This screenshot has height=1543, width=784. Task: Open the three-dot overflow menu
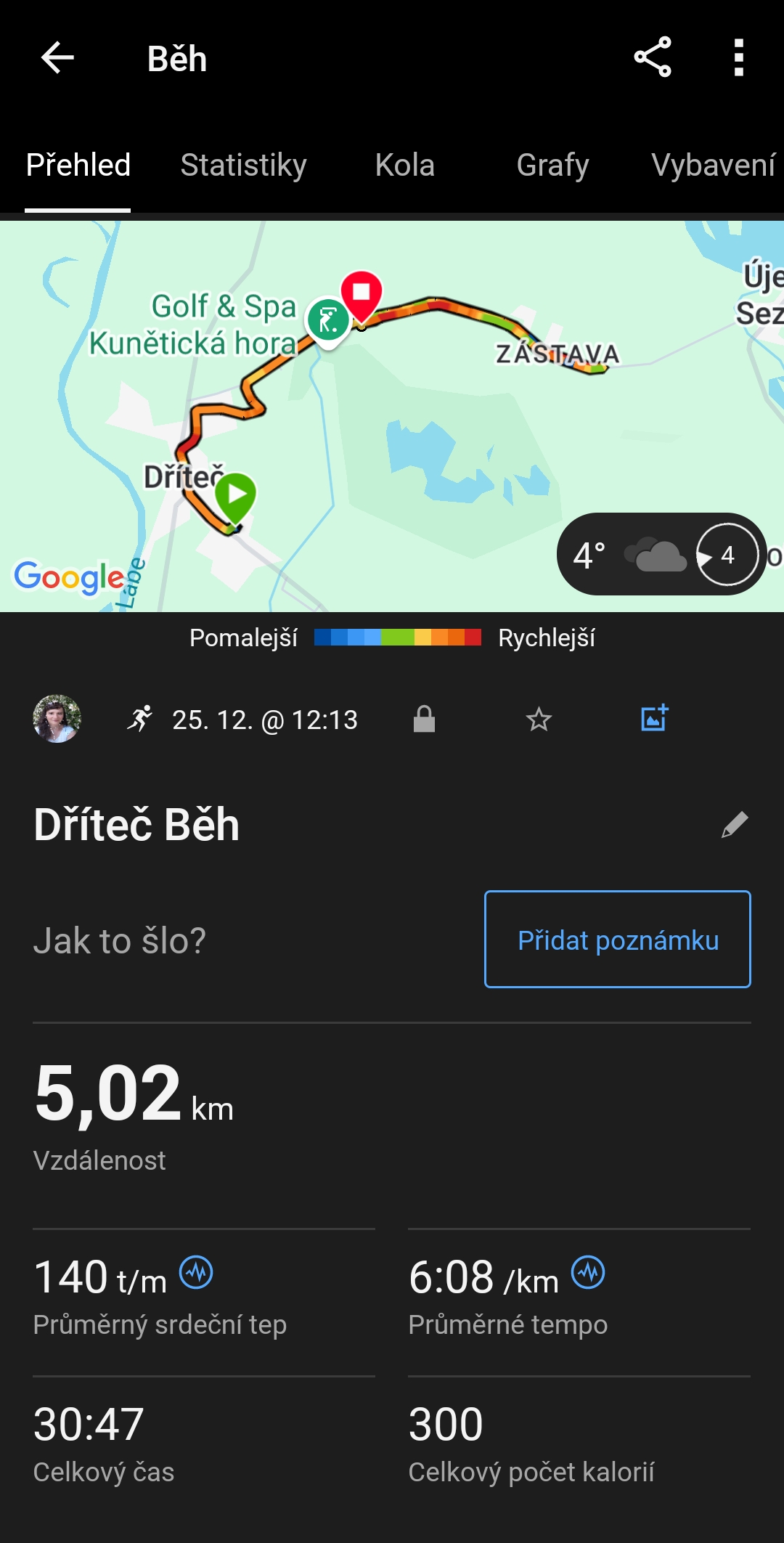(x=738, y=57)
